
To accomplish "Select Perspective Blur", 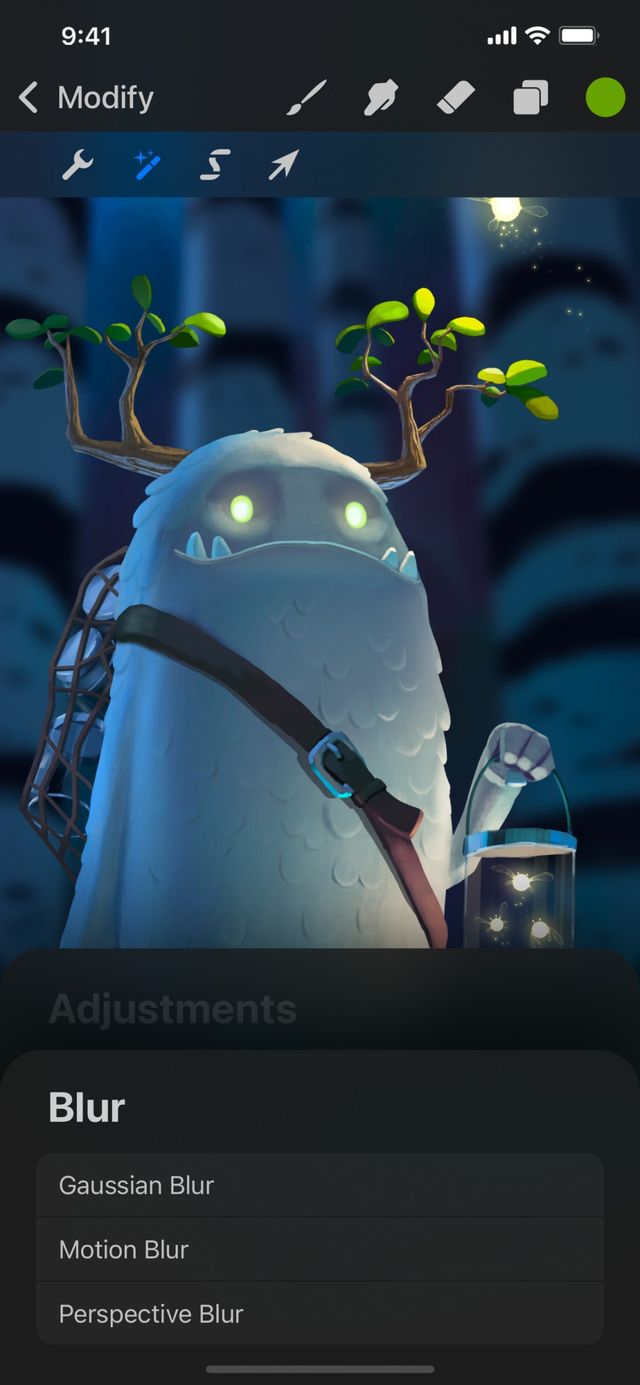I will tap(320, 1313).
